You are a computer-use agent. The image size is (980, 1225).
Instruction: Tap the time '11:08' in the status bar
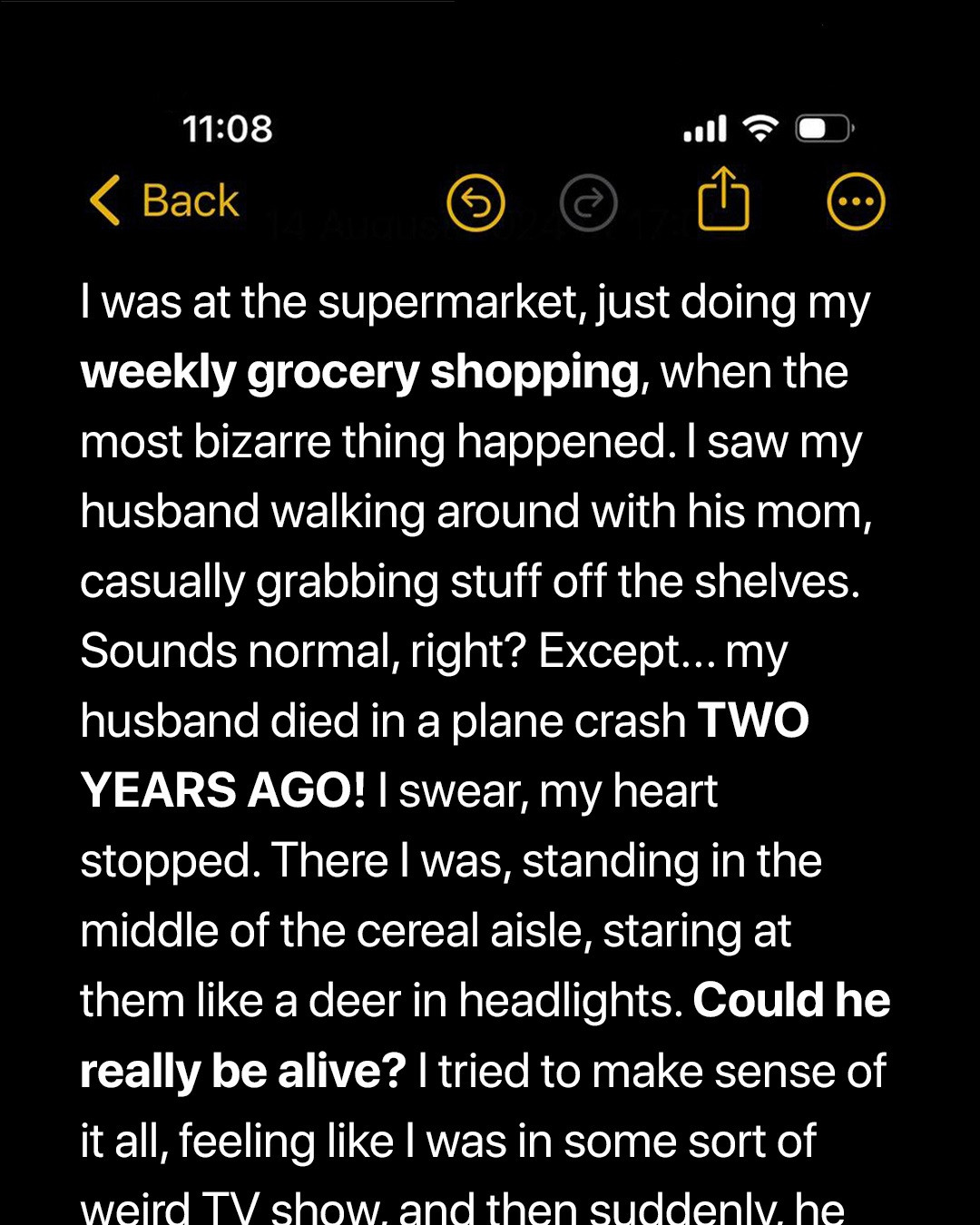228,127
